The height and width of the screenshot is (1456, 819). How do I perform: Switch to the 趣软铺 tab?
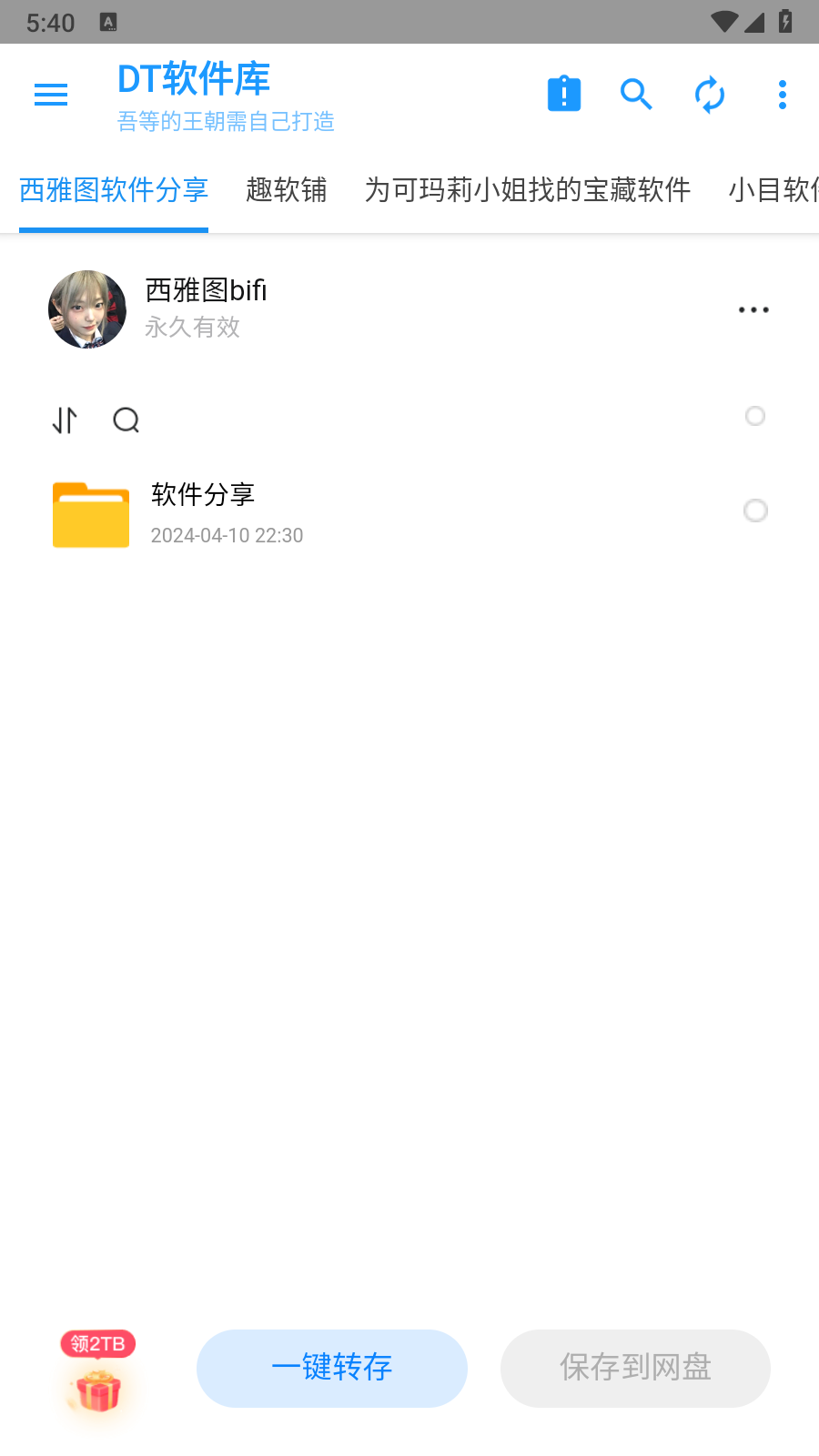point(287,190)
